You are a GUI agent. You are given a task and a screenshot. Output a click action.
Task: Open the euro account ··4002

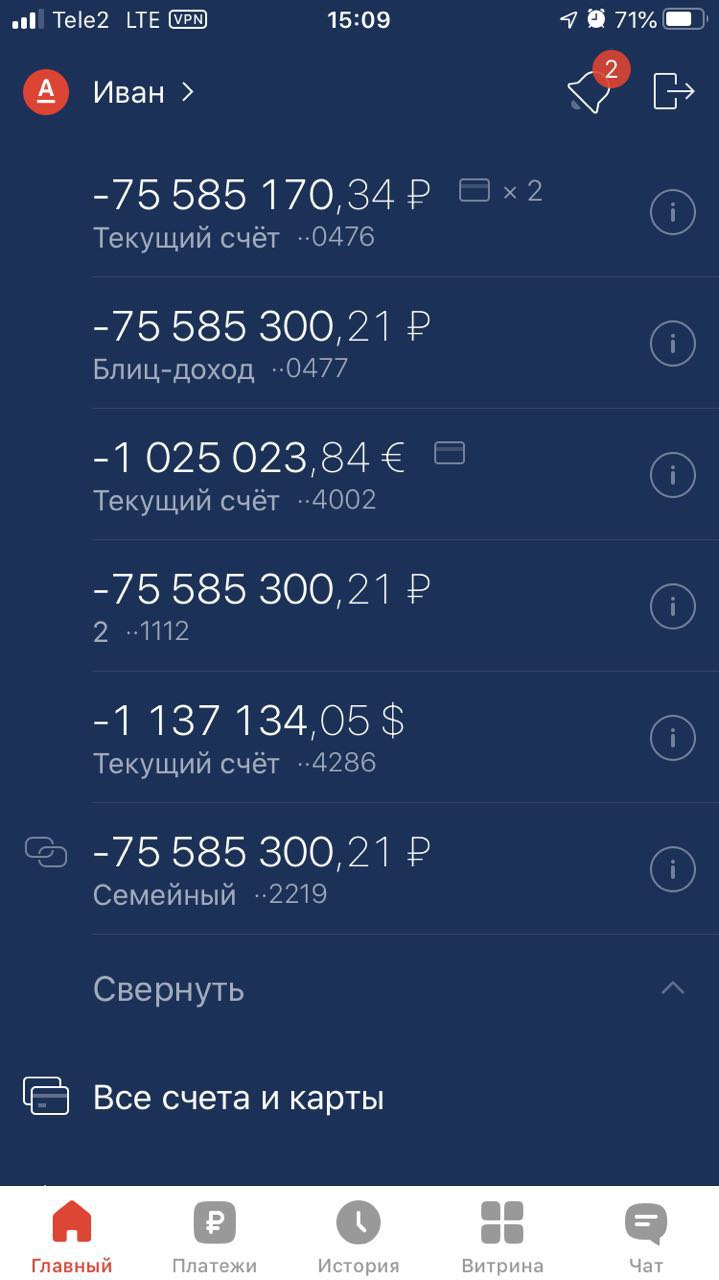point(360,474)
